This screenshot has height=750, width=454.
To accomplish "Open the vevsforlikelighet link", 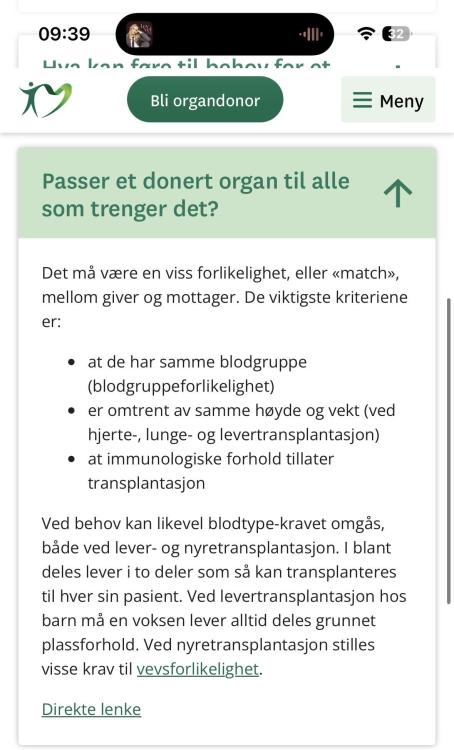I will point(198,669).
